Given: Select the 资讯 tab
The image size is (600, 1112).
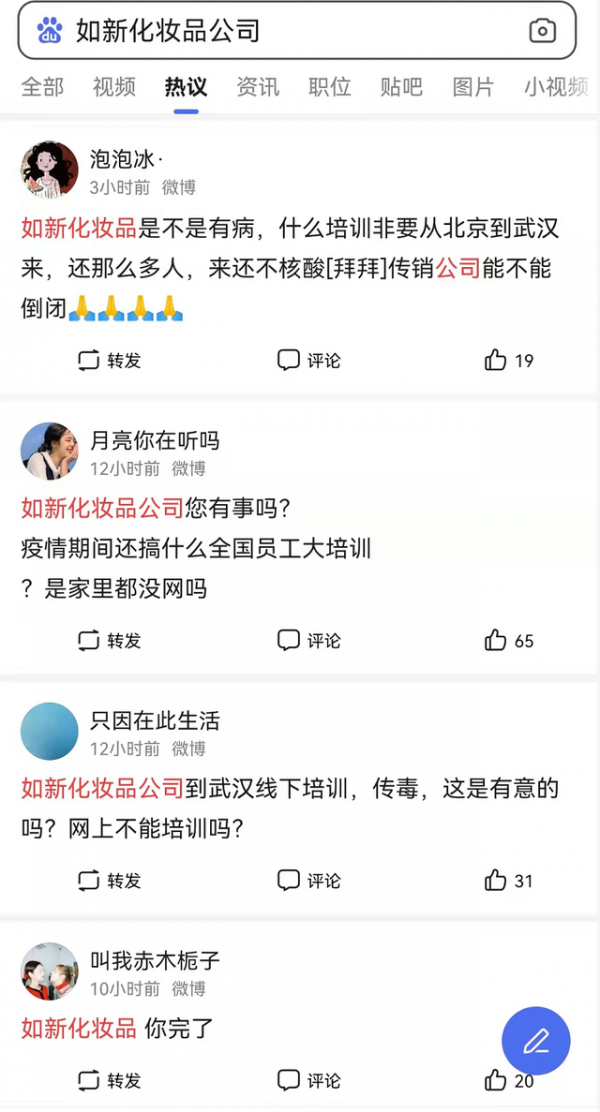Looking at the screenshot, I should pos(258,87).
